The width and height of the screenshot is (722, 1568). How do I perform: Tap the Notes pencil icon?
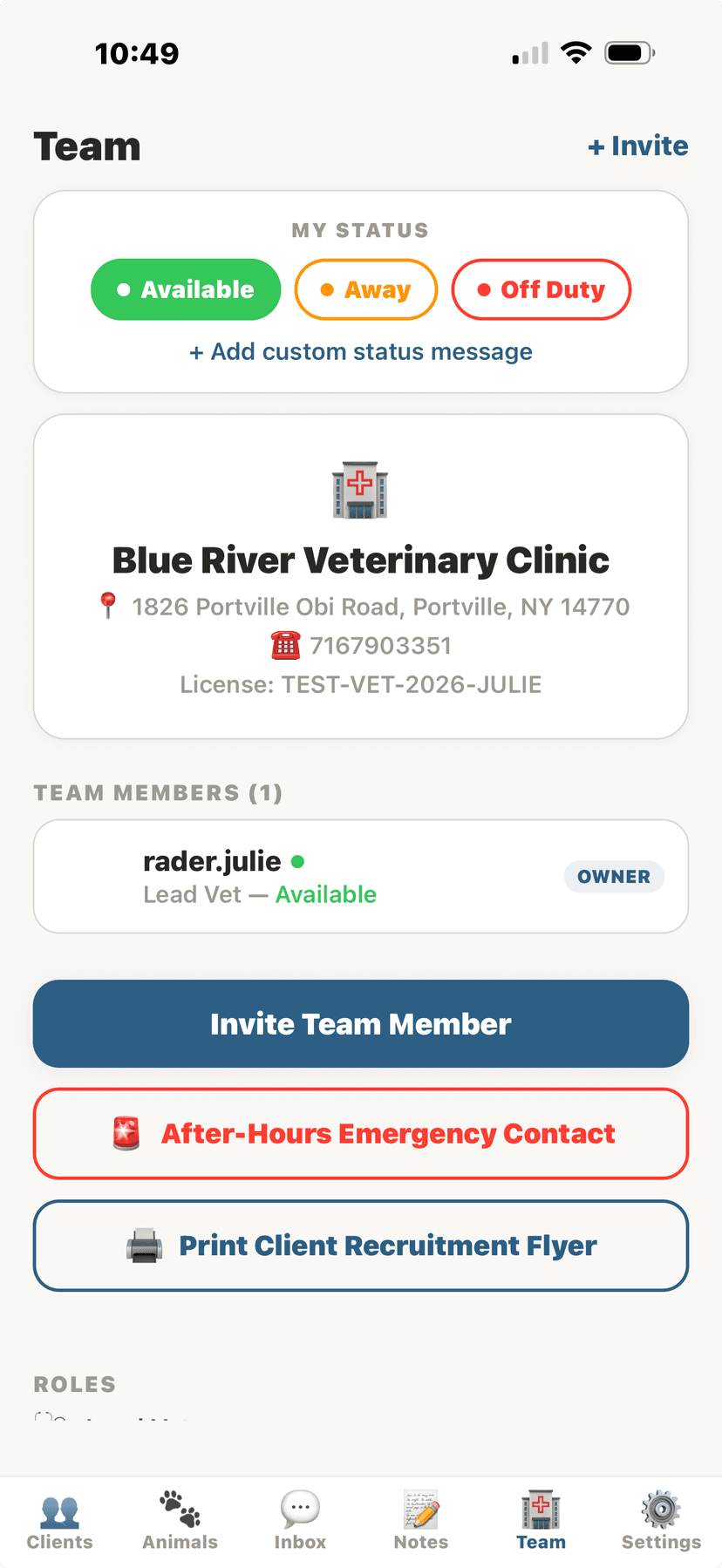point(421,1508)
